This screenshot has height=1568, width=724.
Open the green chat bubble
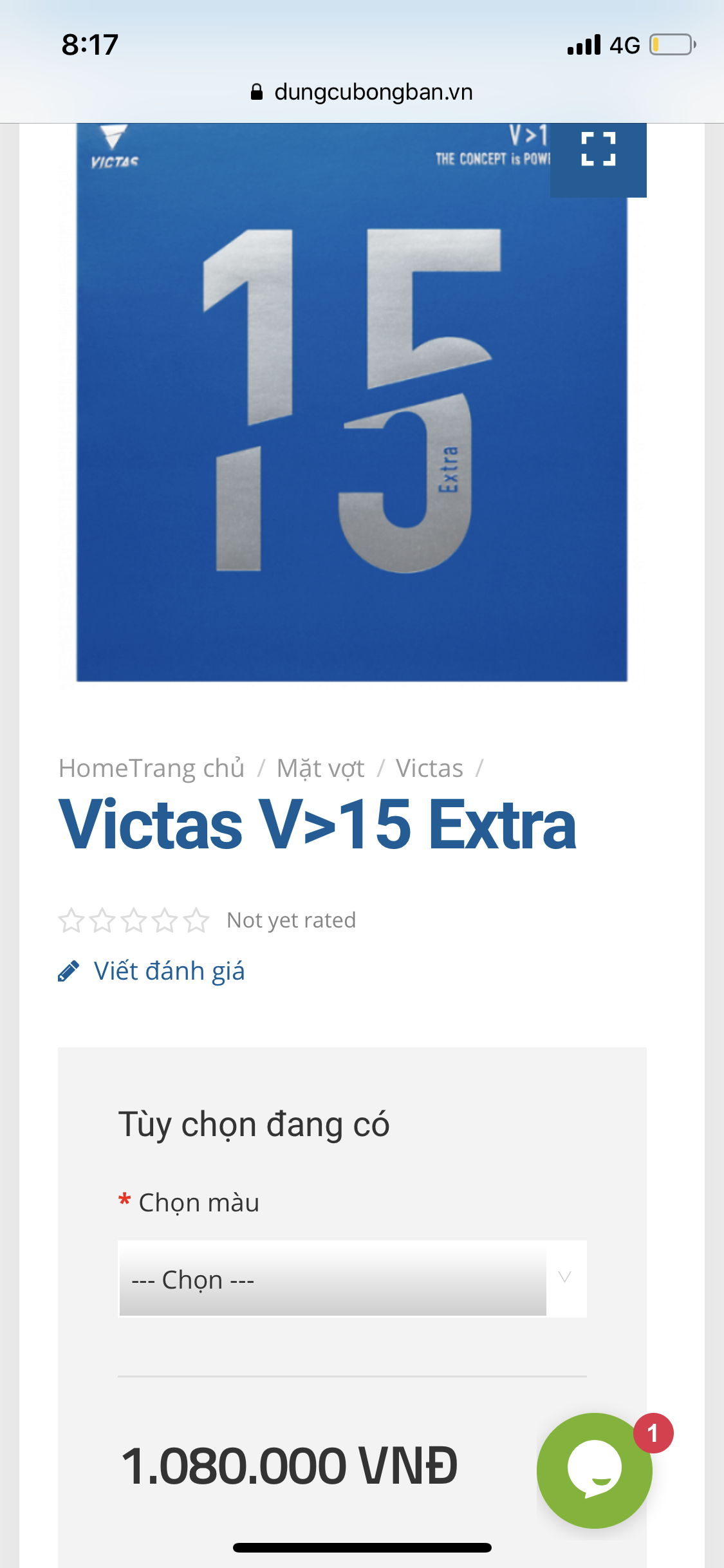tap(595, 1470)
